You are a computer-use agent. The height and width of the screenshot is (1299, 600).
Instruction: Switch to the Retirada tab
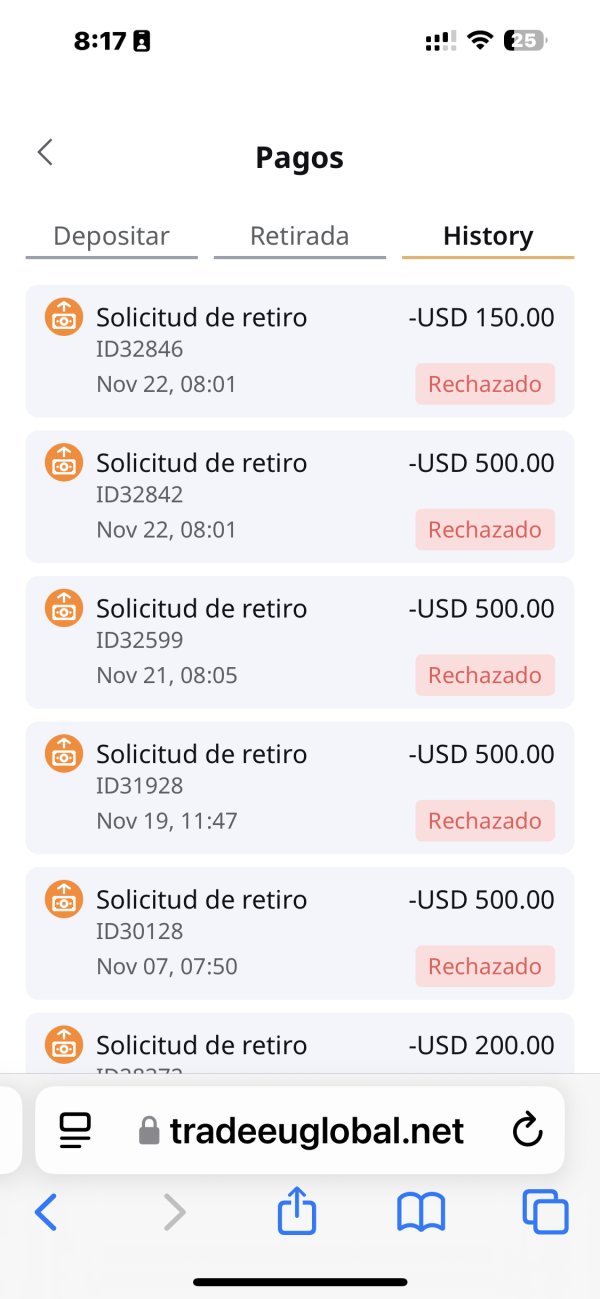[299, 237]
